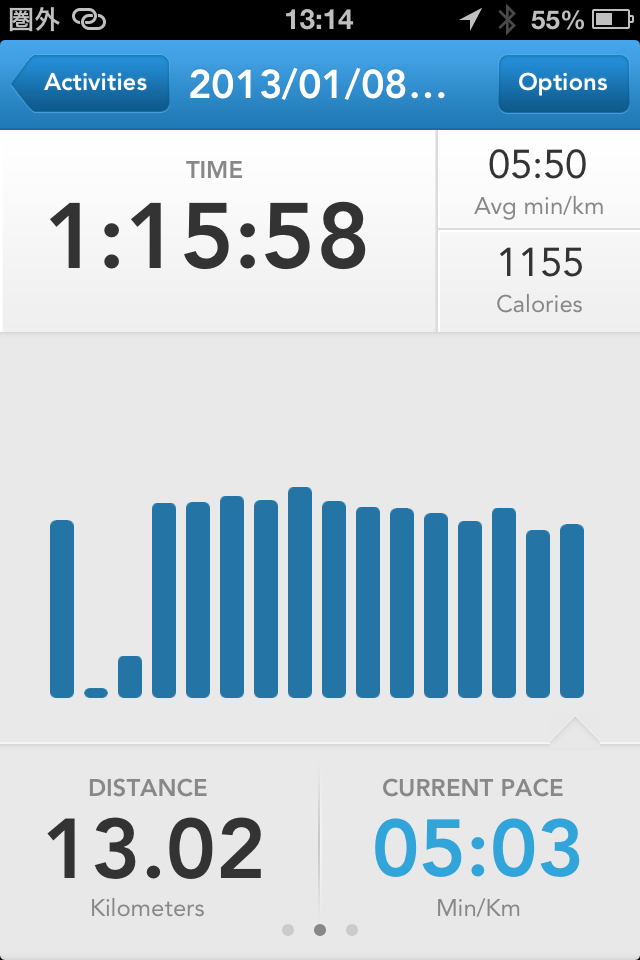Open the Options menu
The width and height of the screenshot is (640, 960).
(562, 83)
